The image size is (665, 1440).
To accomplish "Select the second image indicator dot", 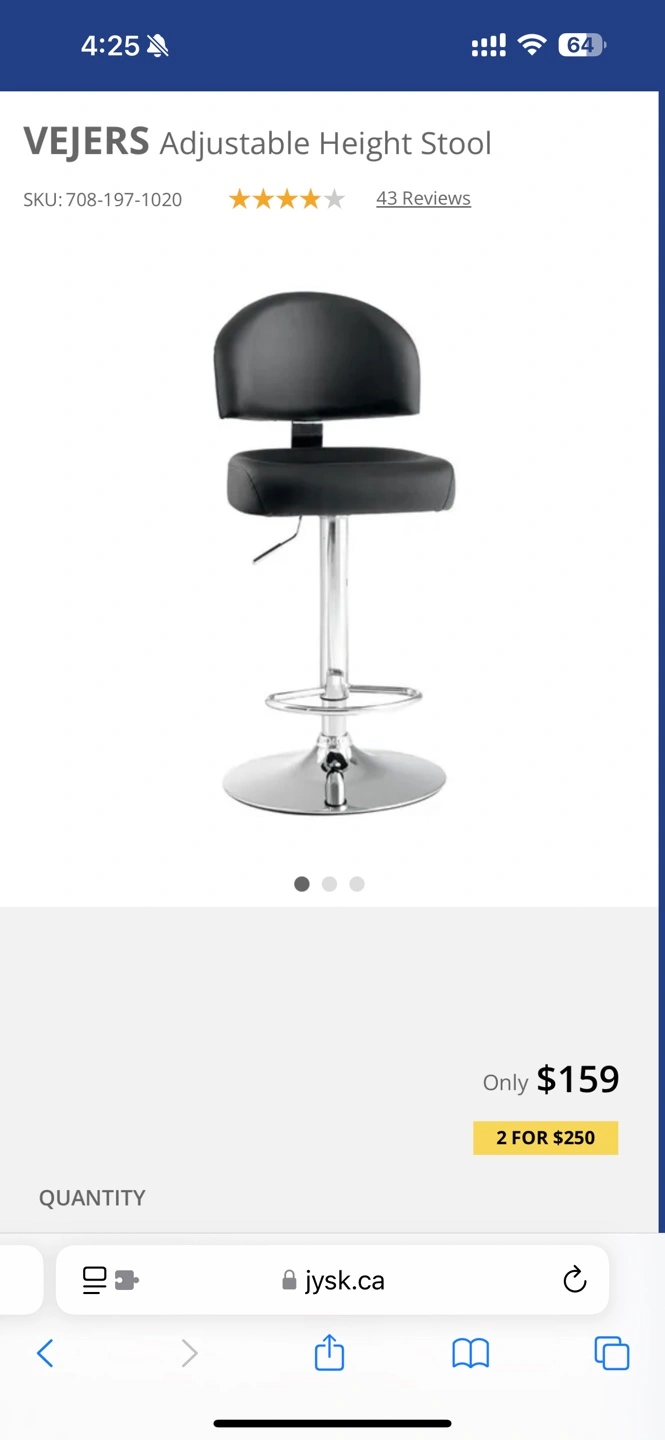I will click(329, 884).
